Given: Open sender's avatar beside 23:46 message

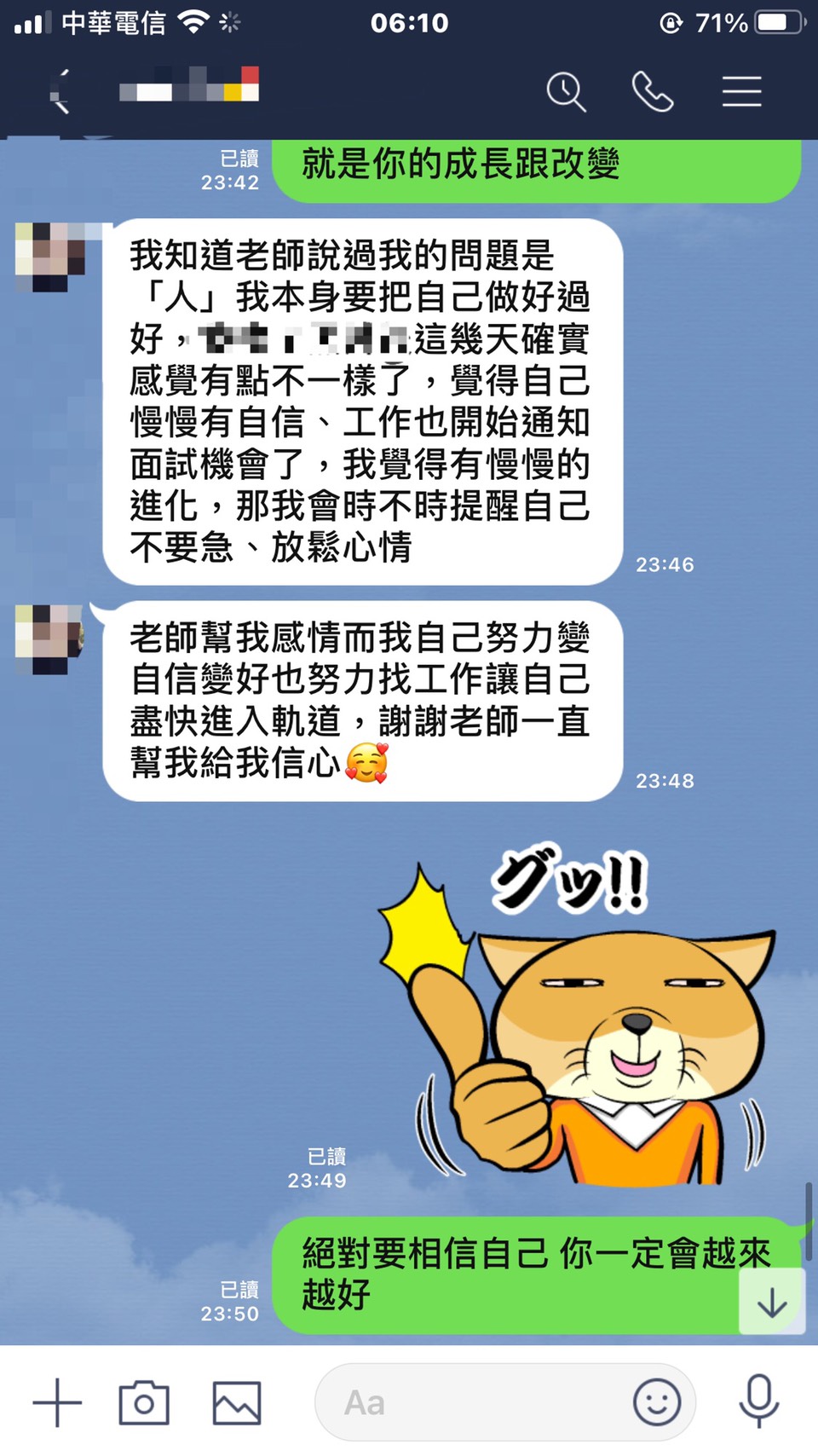Looking at the screenshot, I should tap(51, 257).
